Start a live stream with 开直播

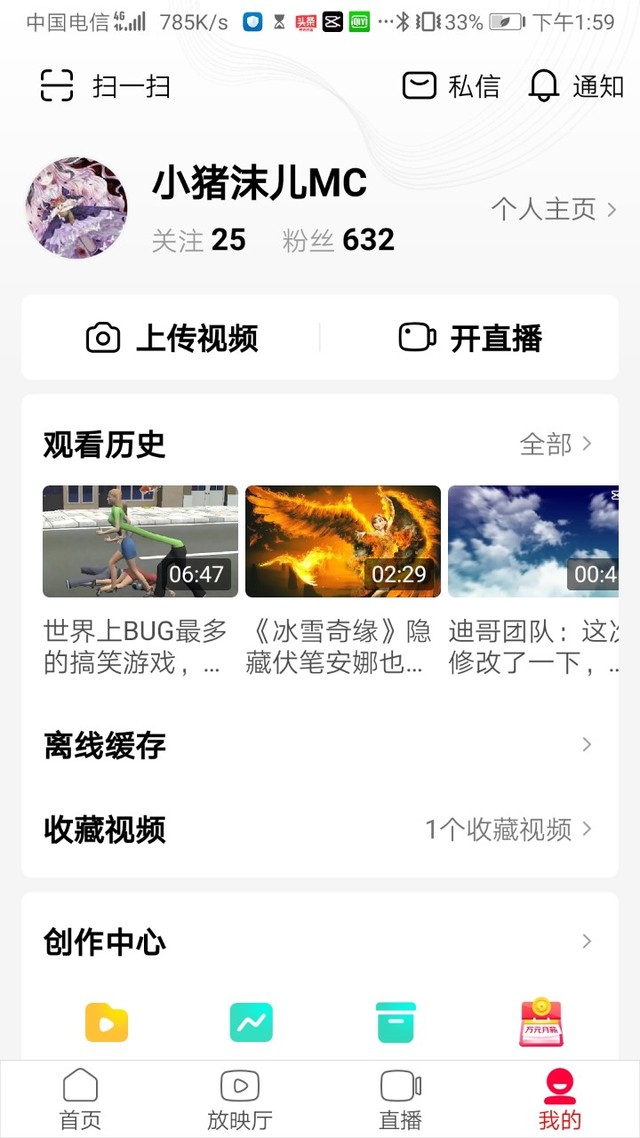tap(470, 338)
